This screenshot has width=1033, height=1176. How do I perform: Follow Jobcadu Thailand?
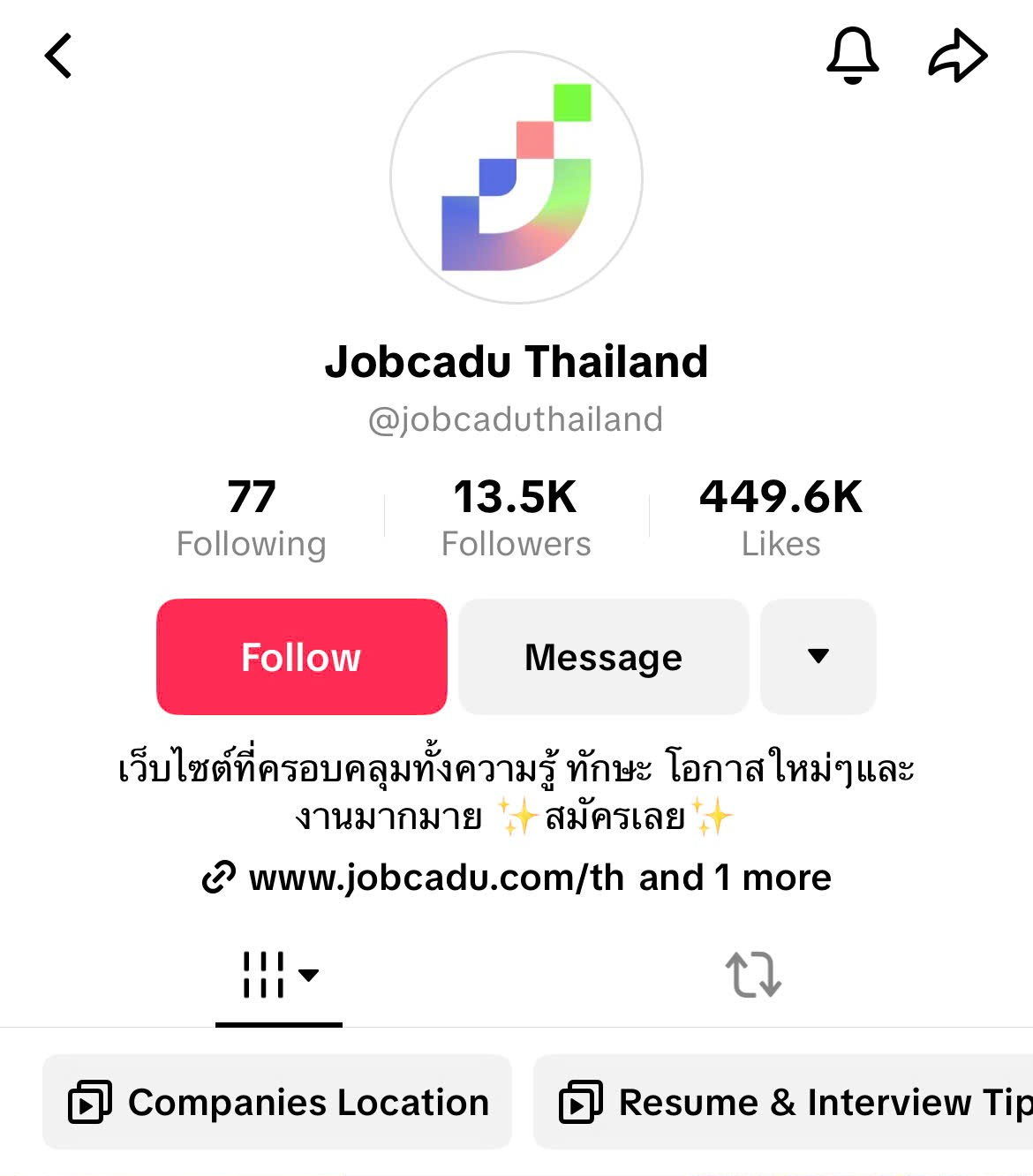(x=302, y=657)
